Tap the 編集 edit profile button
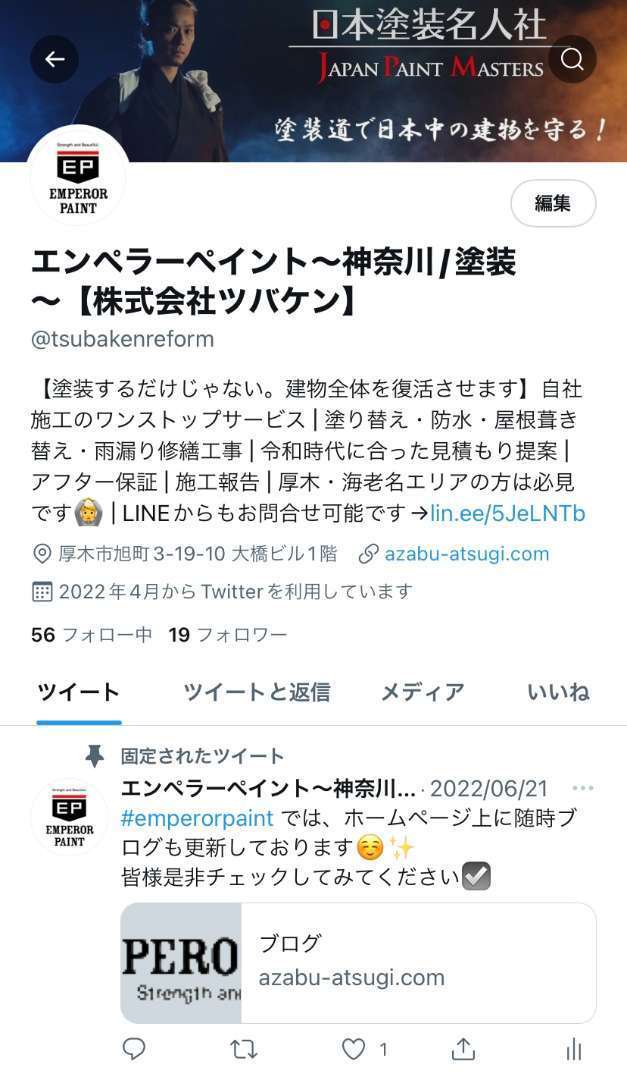This screenshot has height=1080, width=627. [553, 204]
